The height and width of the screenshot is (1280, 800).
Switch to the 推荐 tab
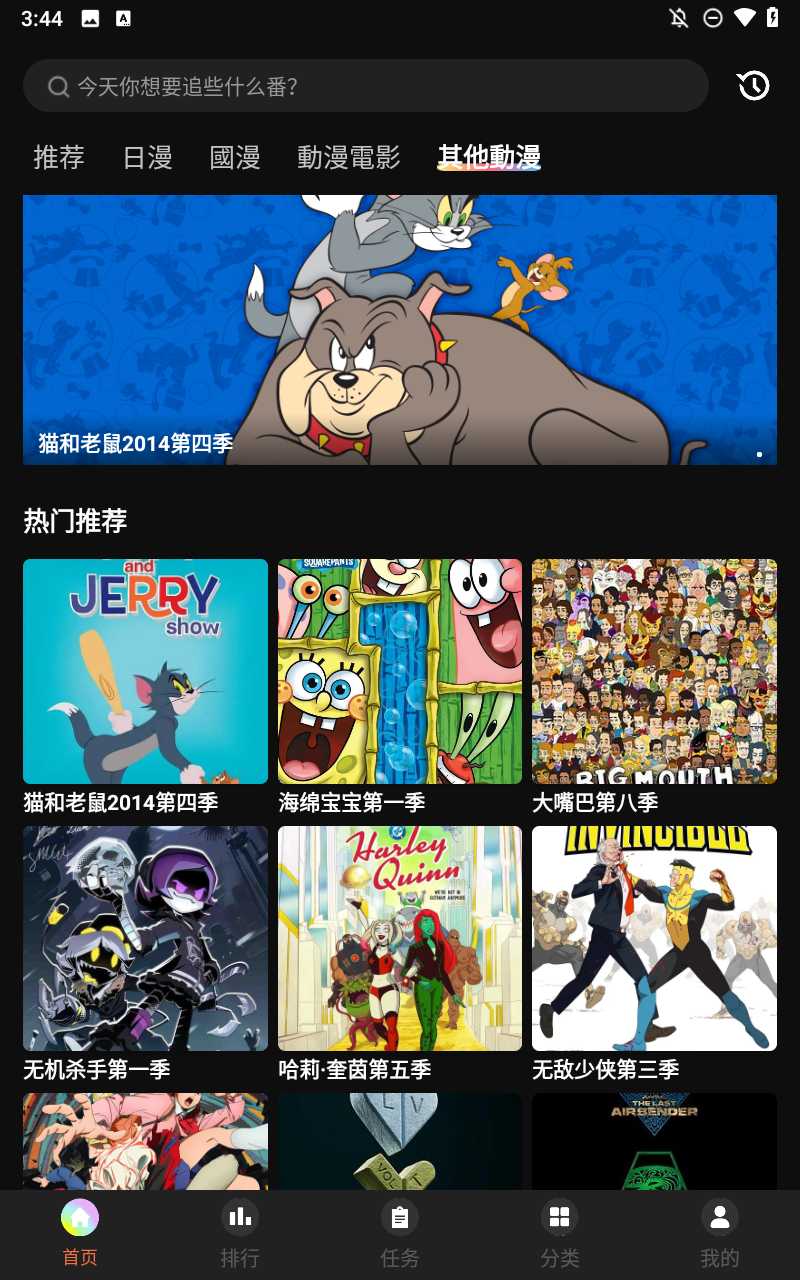59,157
